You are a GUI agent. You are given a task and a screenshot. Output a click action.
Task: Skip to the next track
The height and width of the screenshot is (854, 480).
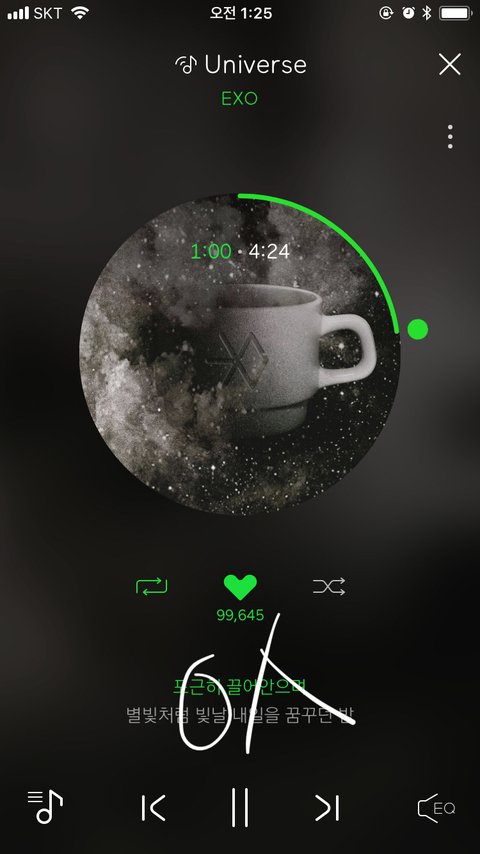click(327, 808)
